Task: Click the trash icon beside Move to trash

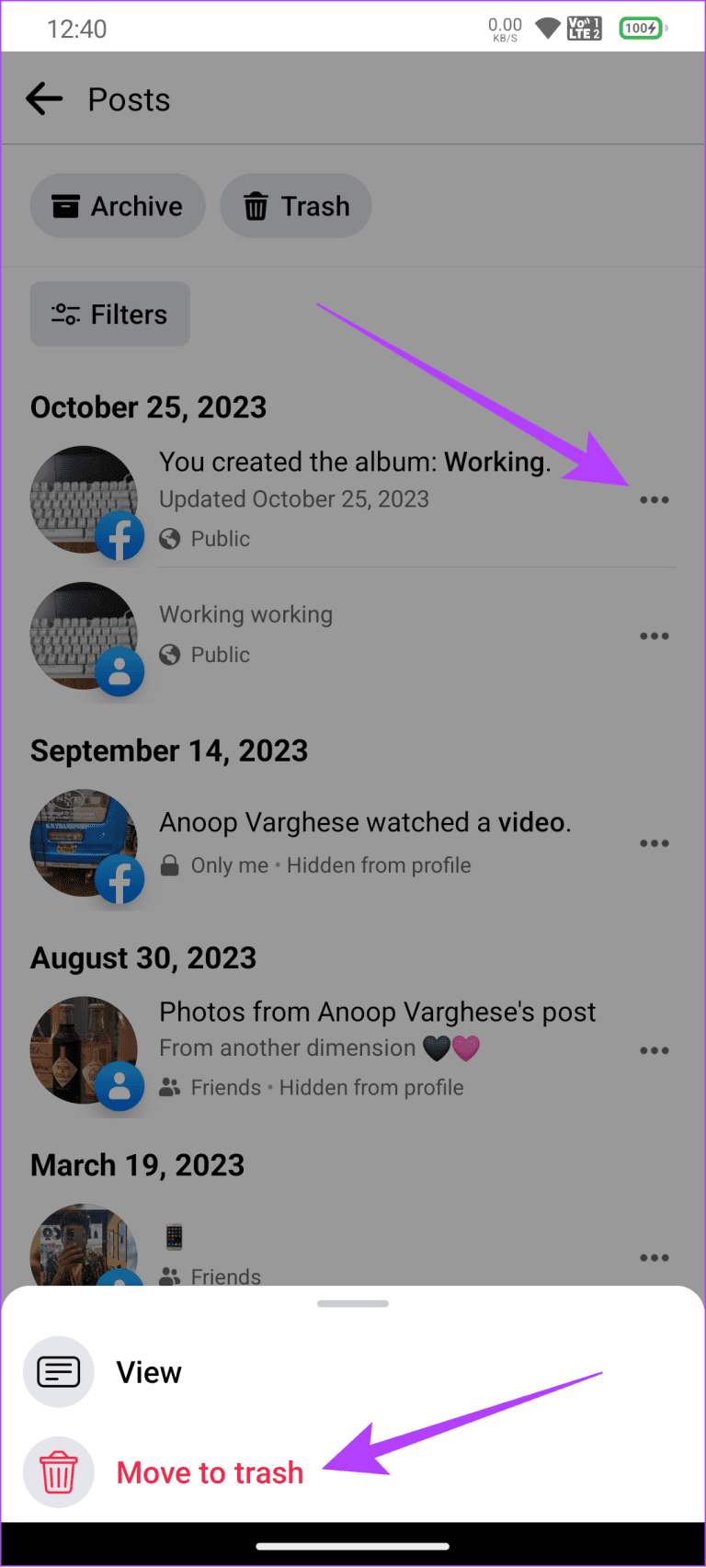Action: click(58, 1471)
